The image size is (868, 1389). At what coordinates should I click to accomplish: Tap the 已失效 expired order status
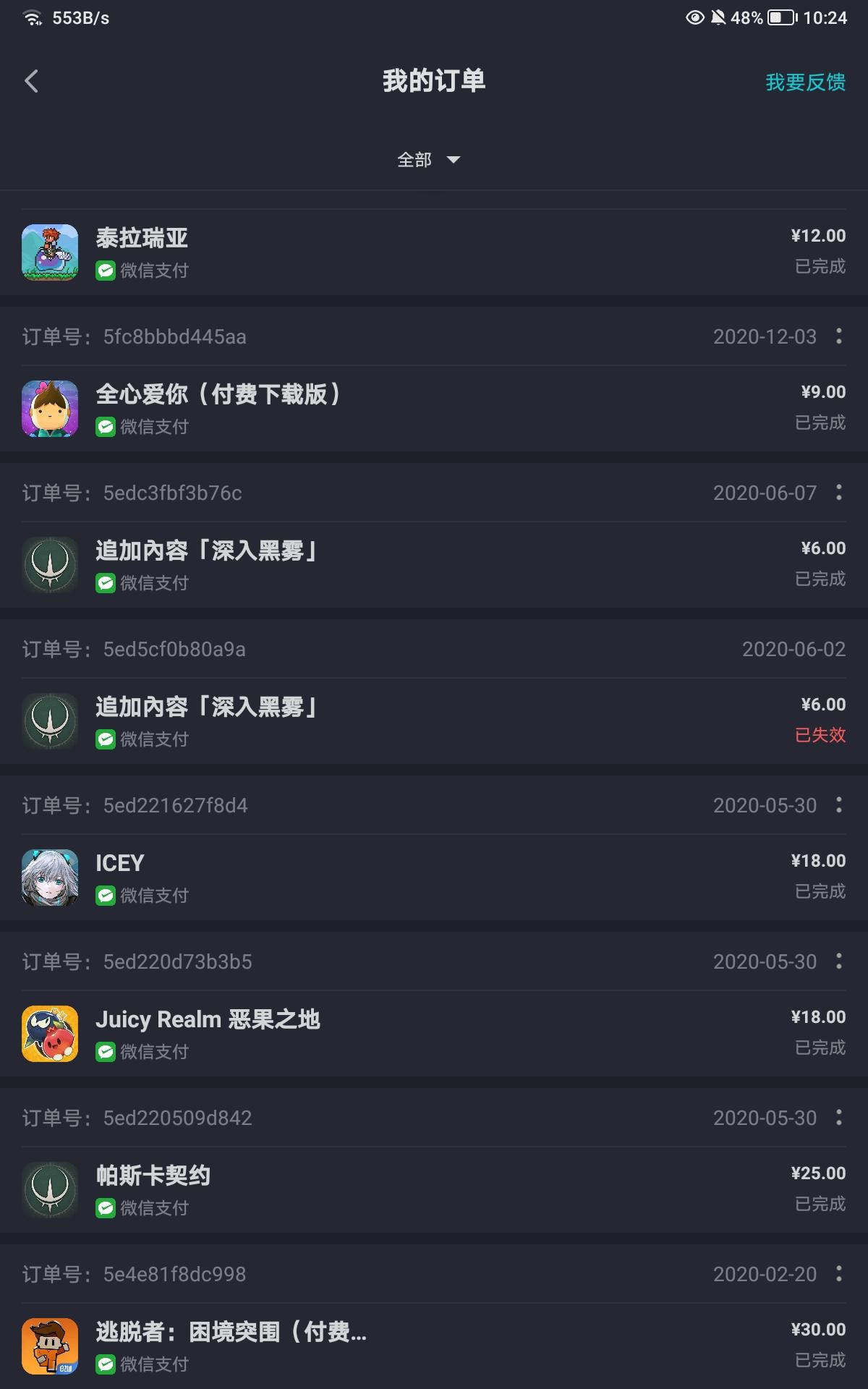coord(821,736)
